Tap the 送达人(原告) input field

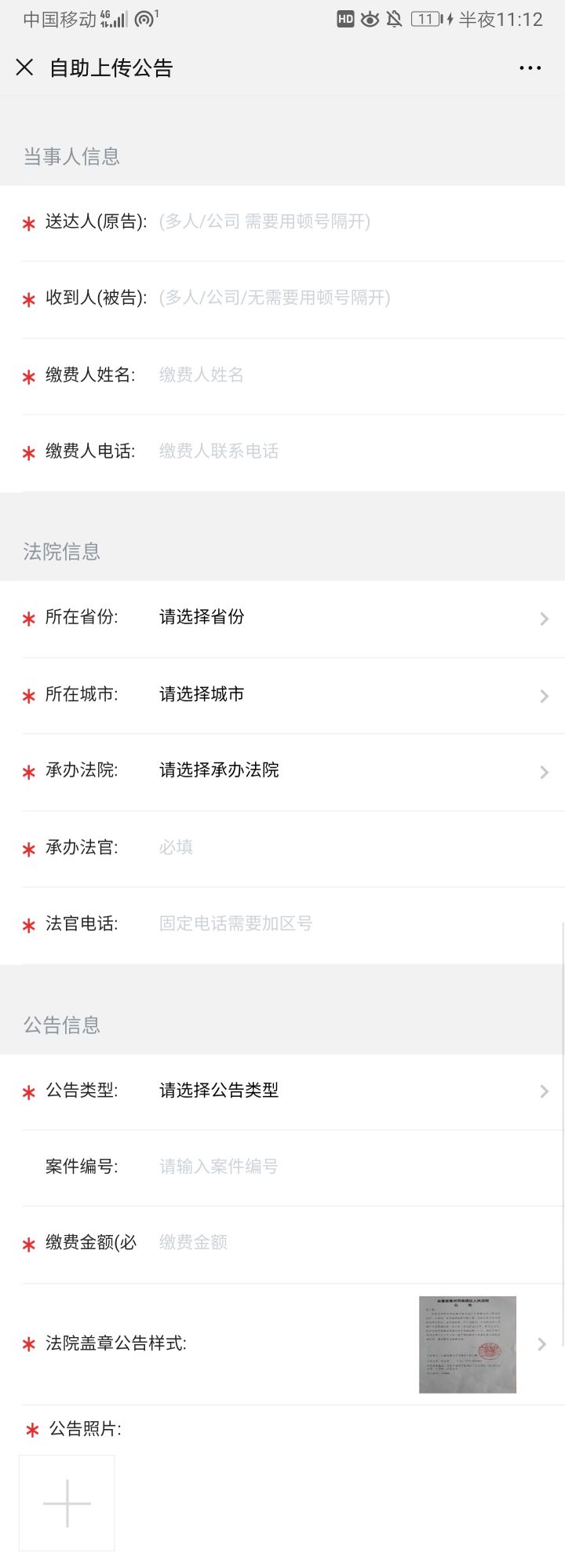(353, 222)
